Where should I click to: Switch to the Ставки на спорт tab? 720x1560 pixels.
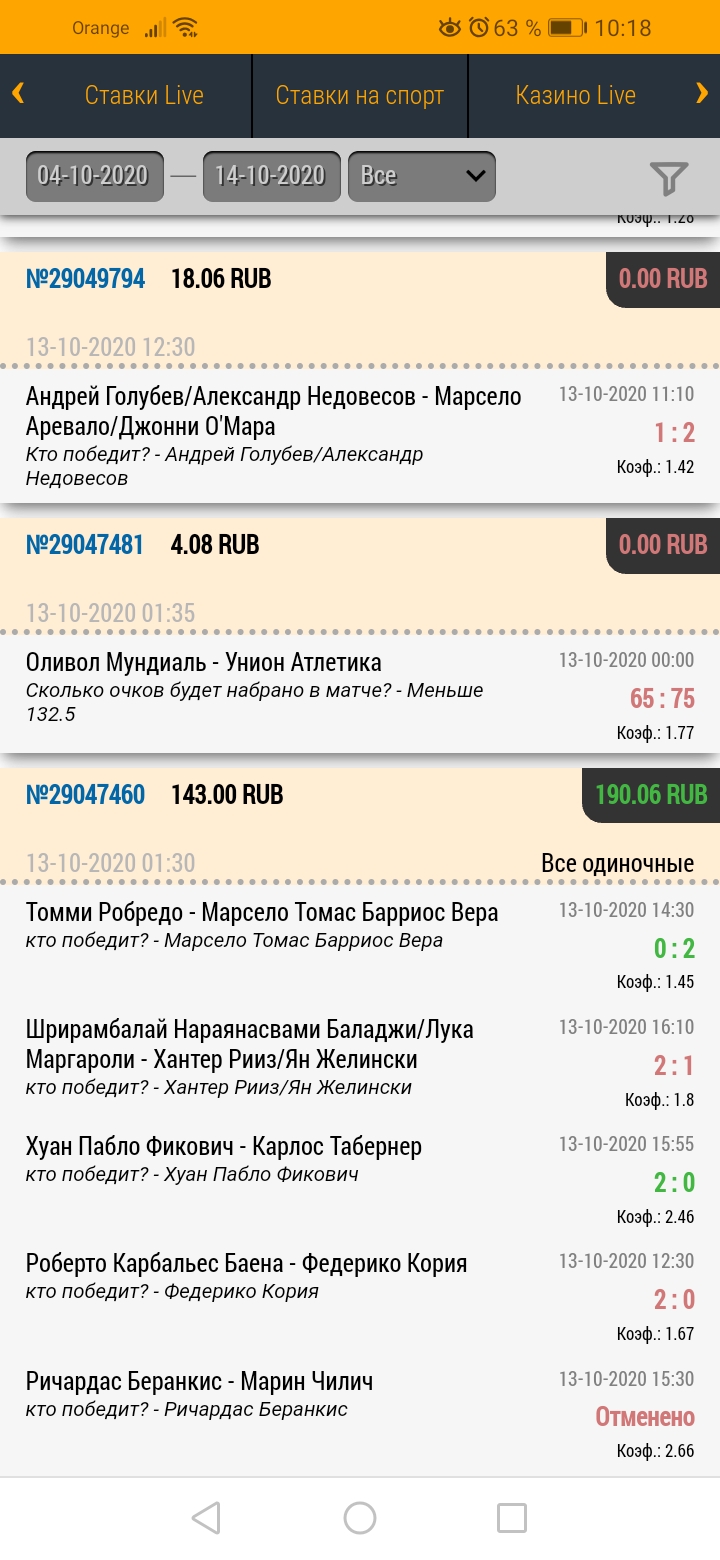point(360,96)
